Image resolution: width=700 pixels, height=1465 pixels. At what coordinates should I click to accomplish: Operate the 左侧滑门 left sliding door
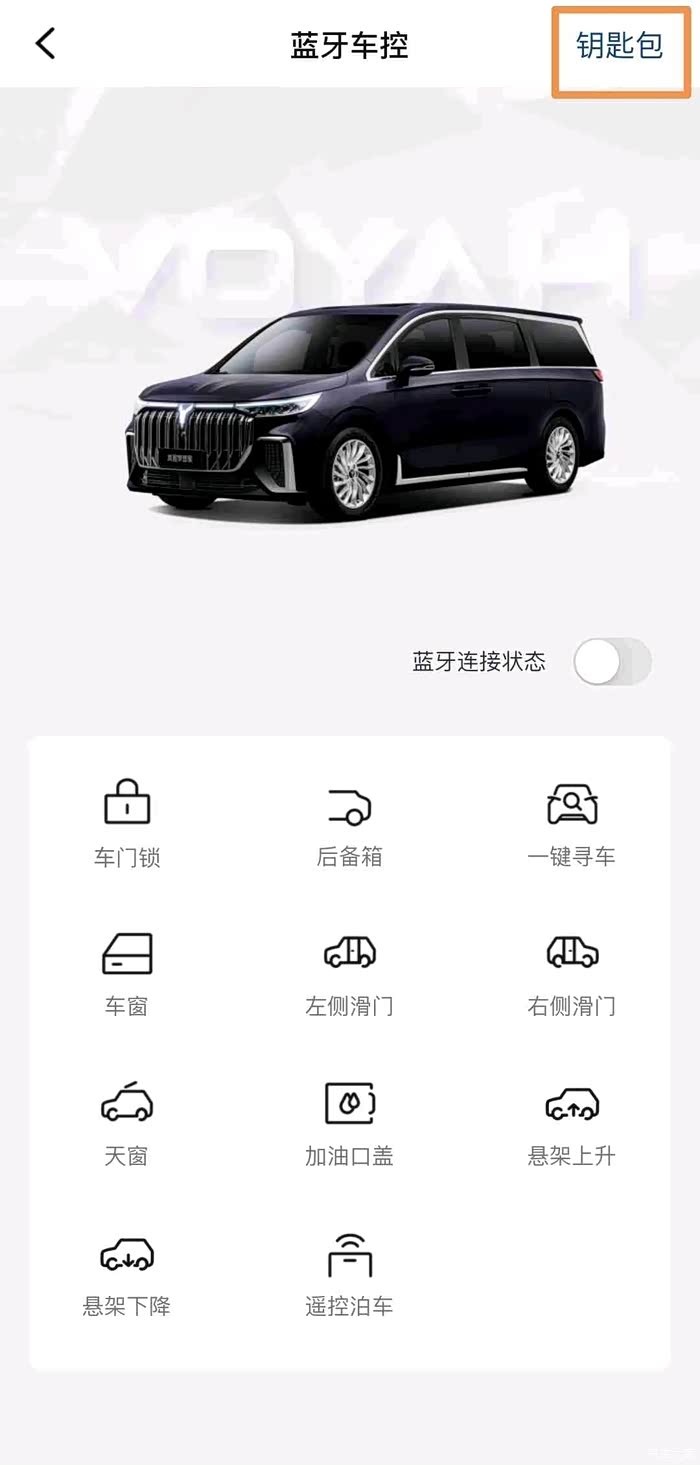click(349, 971)
